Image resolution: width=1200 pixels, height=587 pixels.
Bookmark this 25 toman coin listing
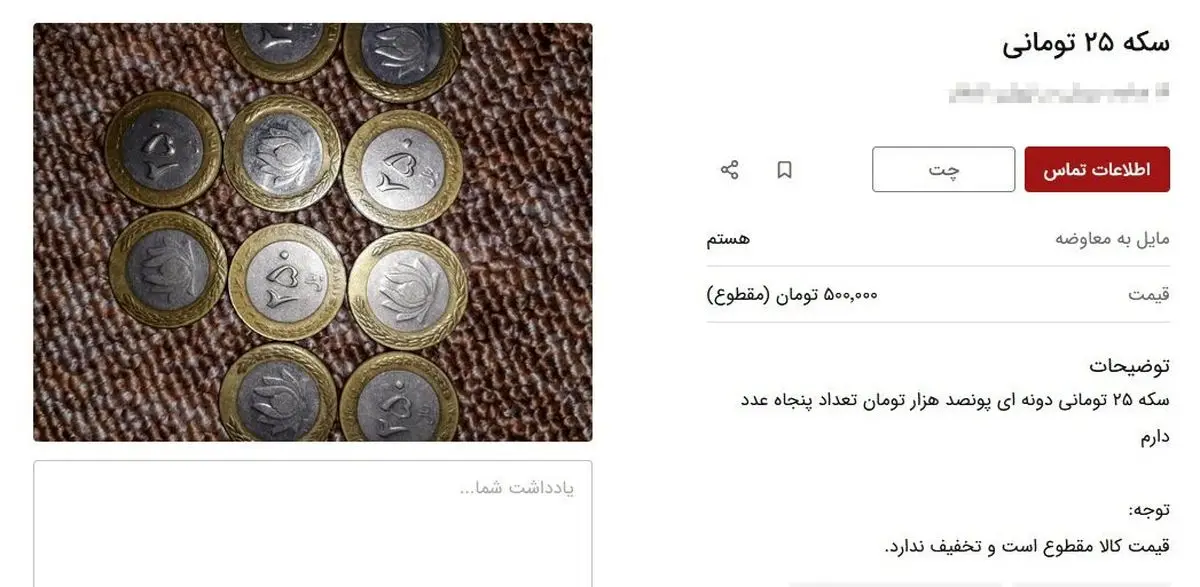tap(785, 170)
